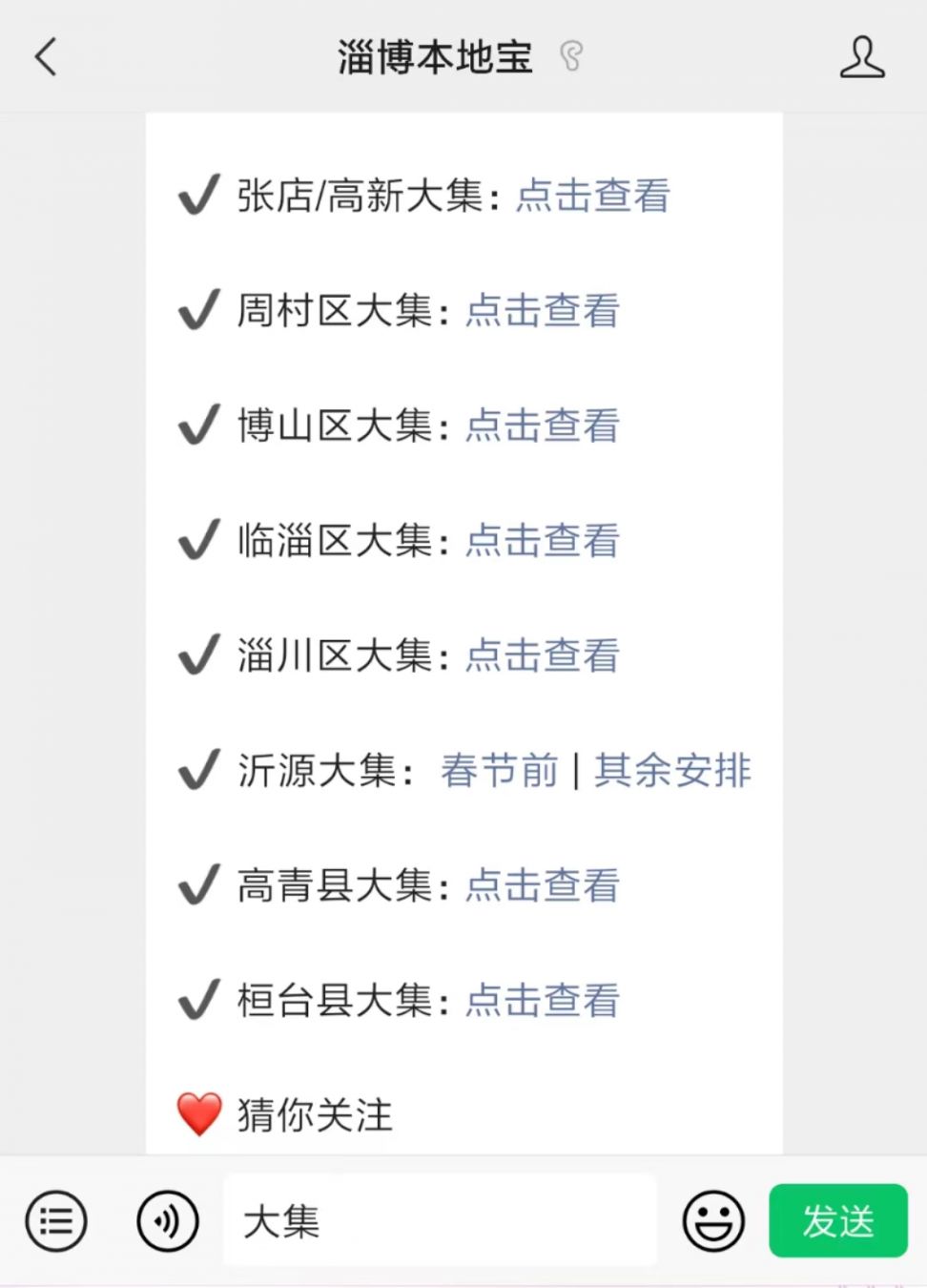The image size is (927, 1288).
Task: Open the 高青县大集 schedule link
Action: pyautogui.click(x=542, y=887)
